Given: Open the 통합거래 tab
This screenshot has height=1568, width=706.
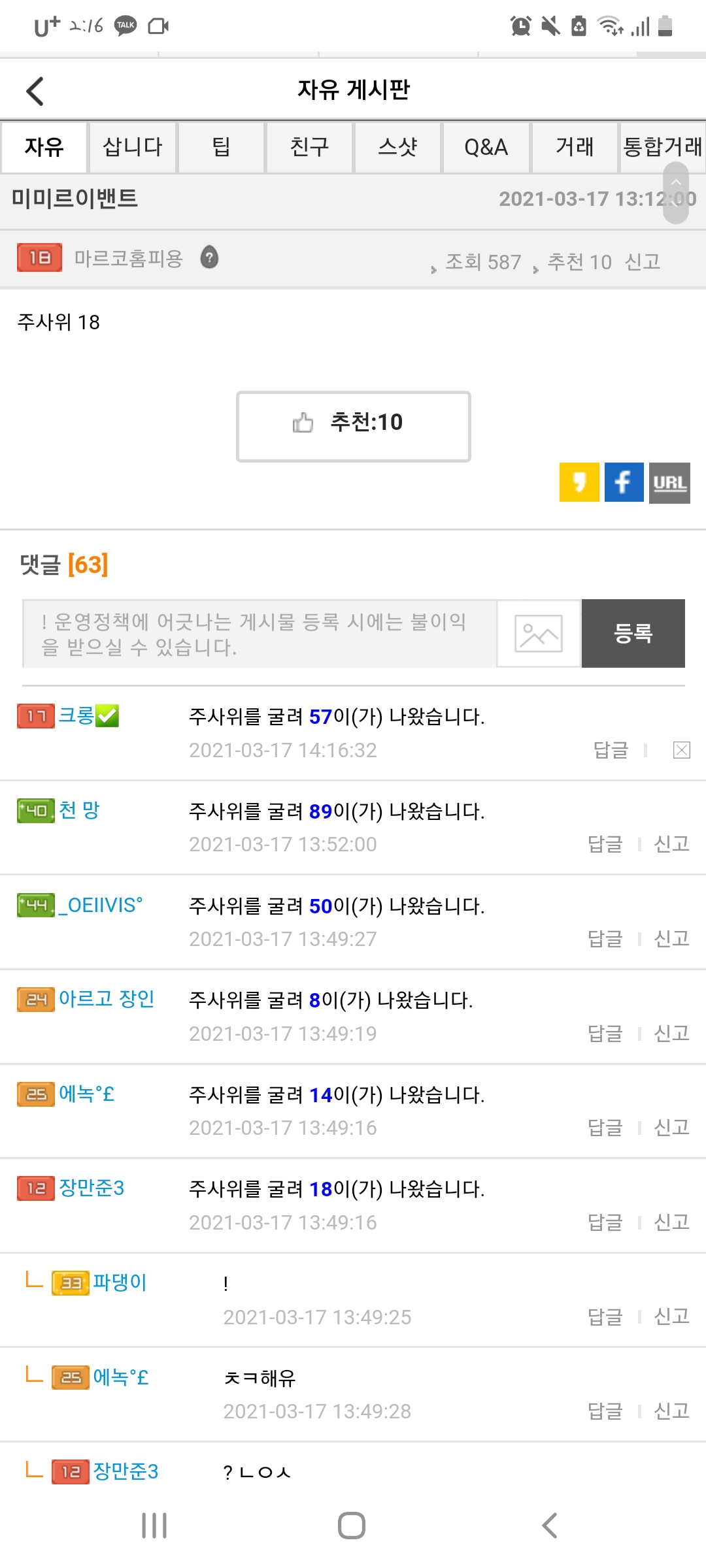Looking at the screenshot, I should click(x=662, y=147).
